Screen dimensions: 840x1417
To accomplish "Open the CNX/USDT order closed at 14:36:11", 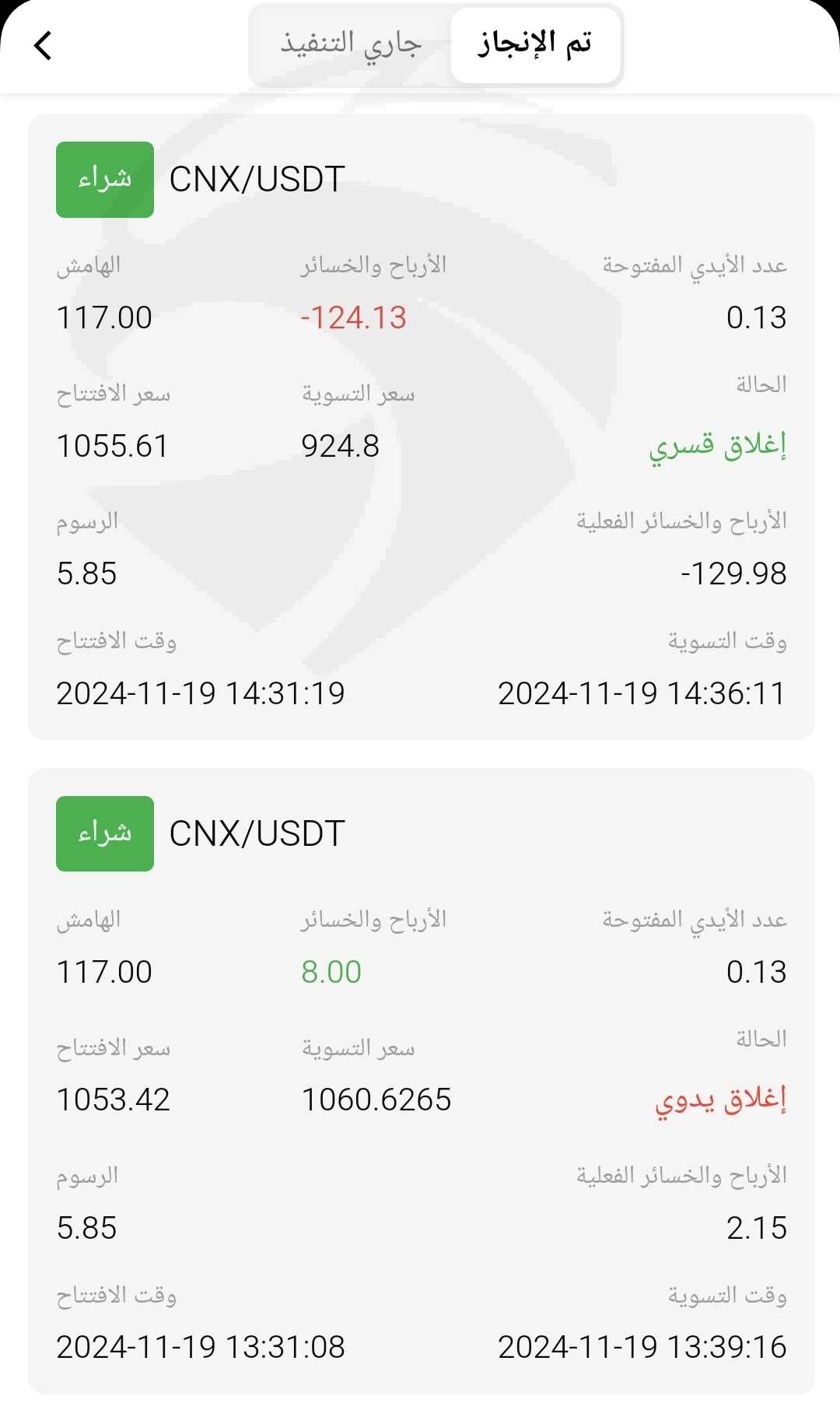I will point(421,426).
